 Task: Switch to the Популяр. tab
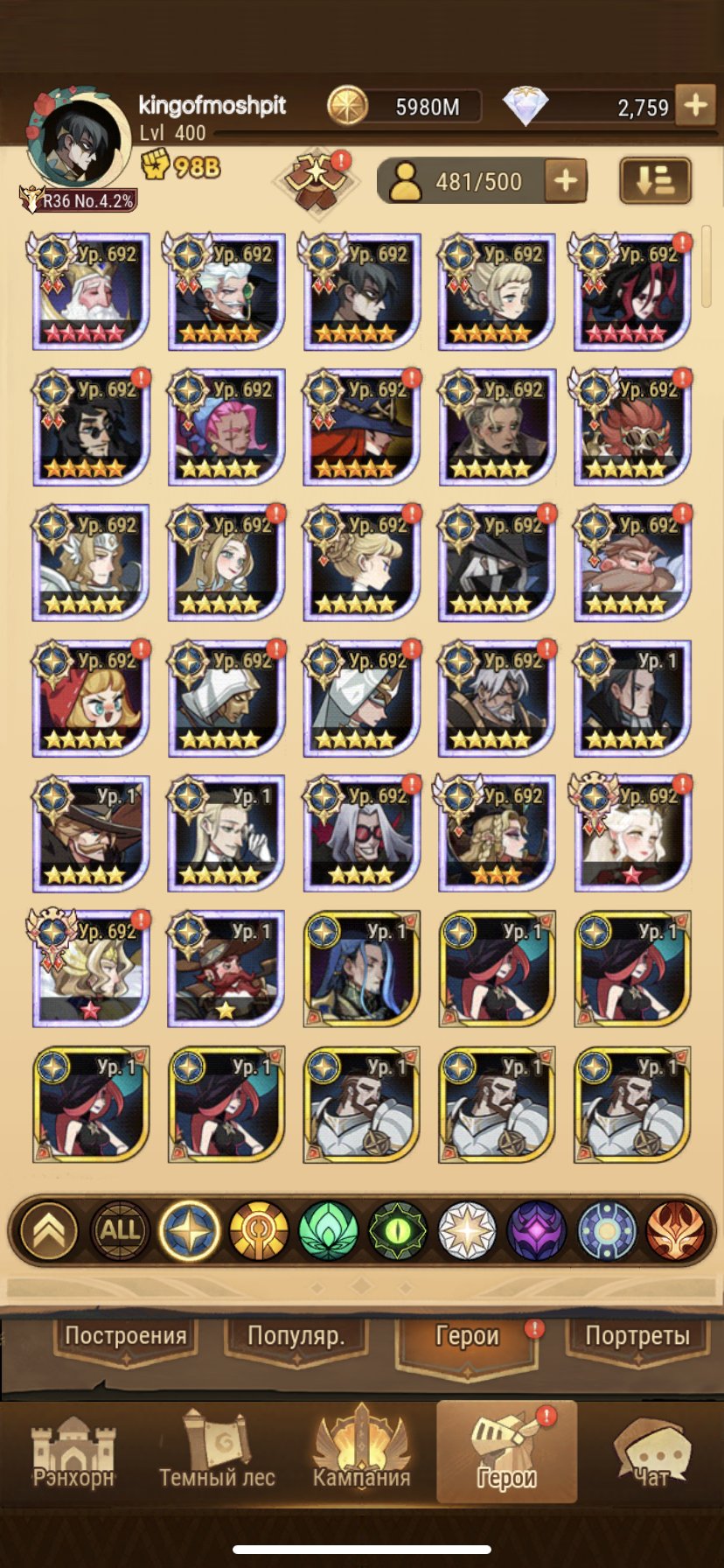tap(296, 1336)
